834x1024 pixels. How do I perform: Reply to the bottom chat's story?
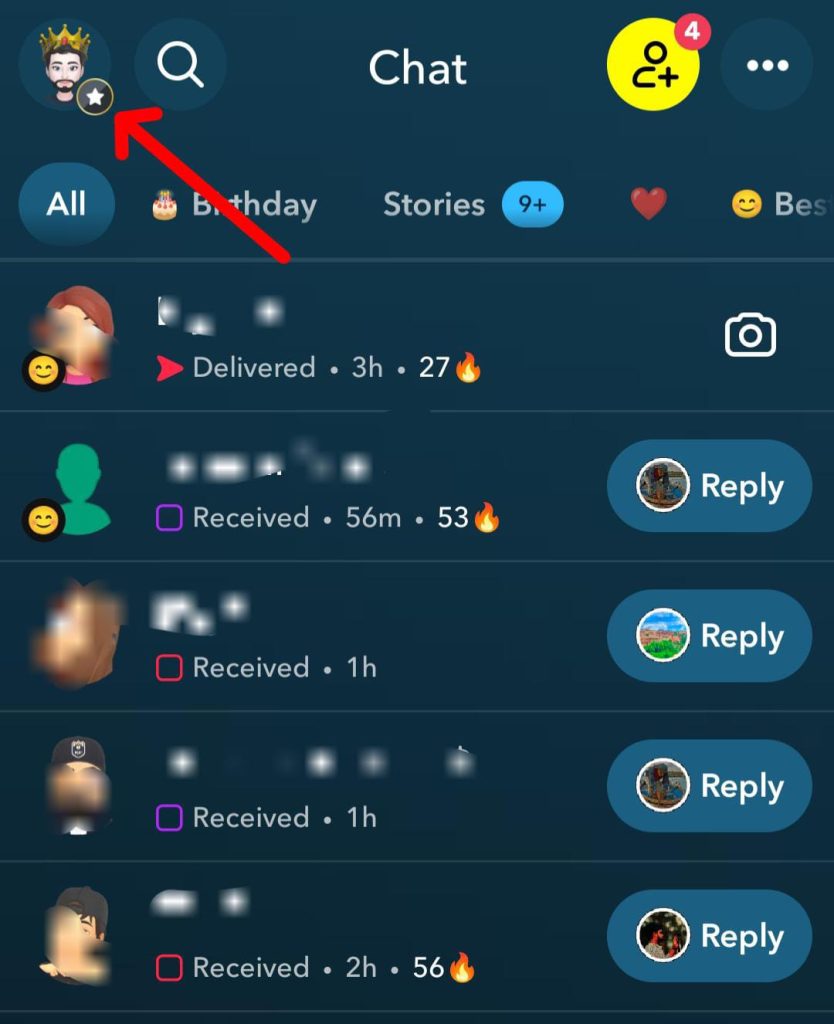[708, 937]
